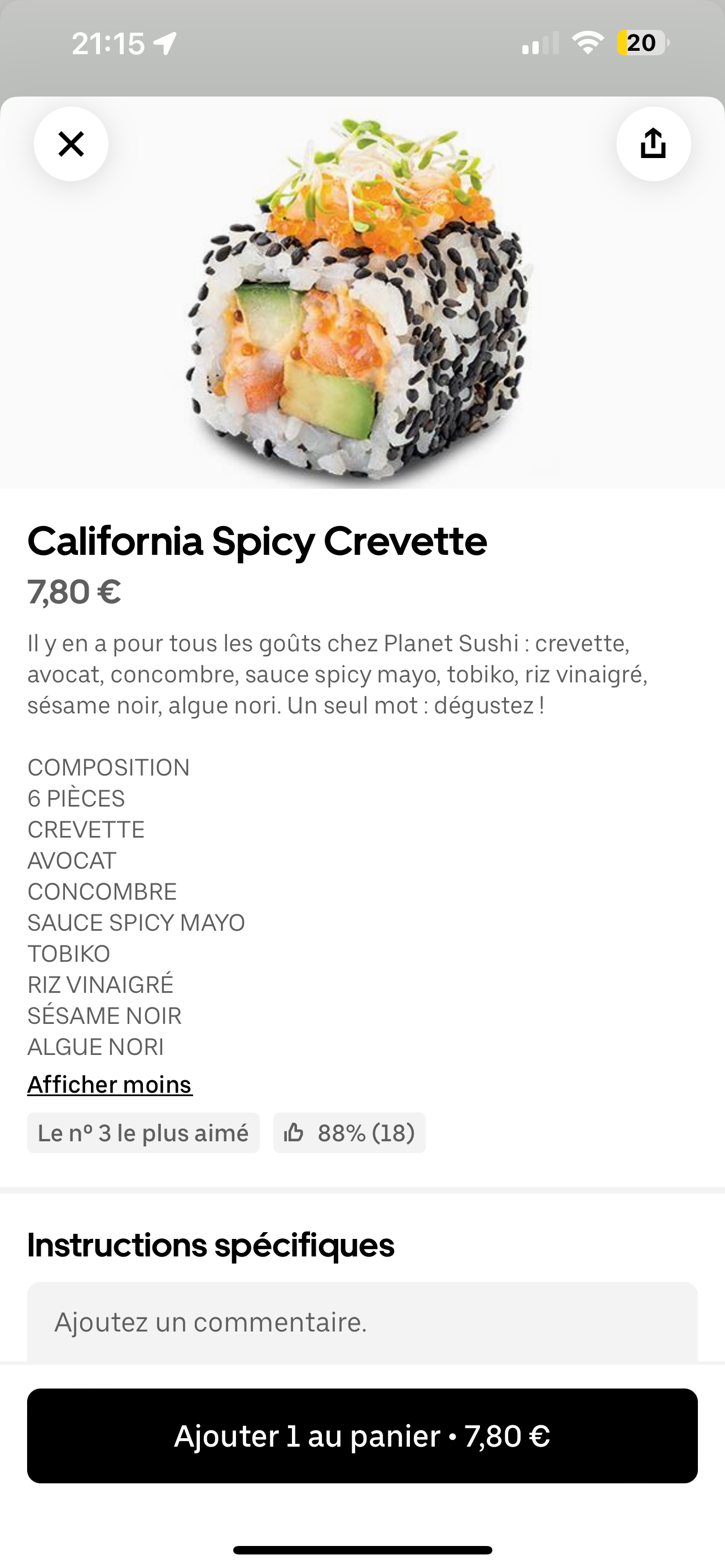This screenshot has height=1568, width=725.
Task: Share this sushi item
Action: click(x=653, y=144)
